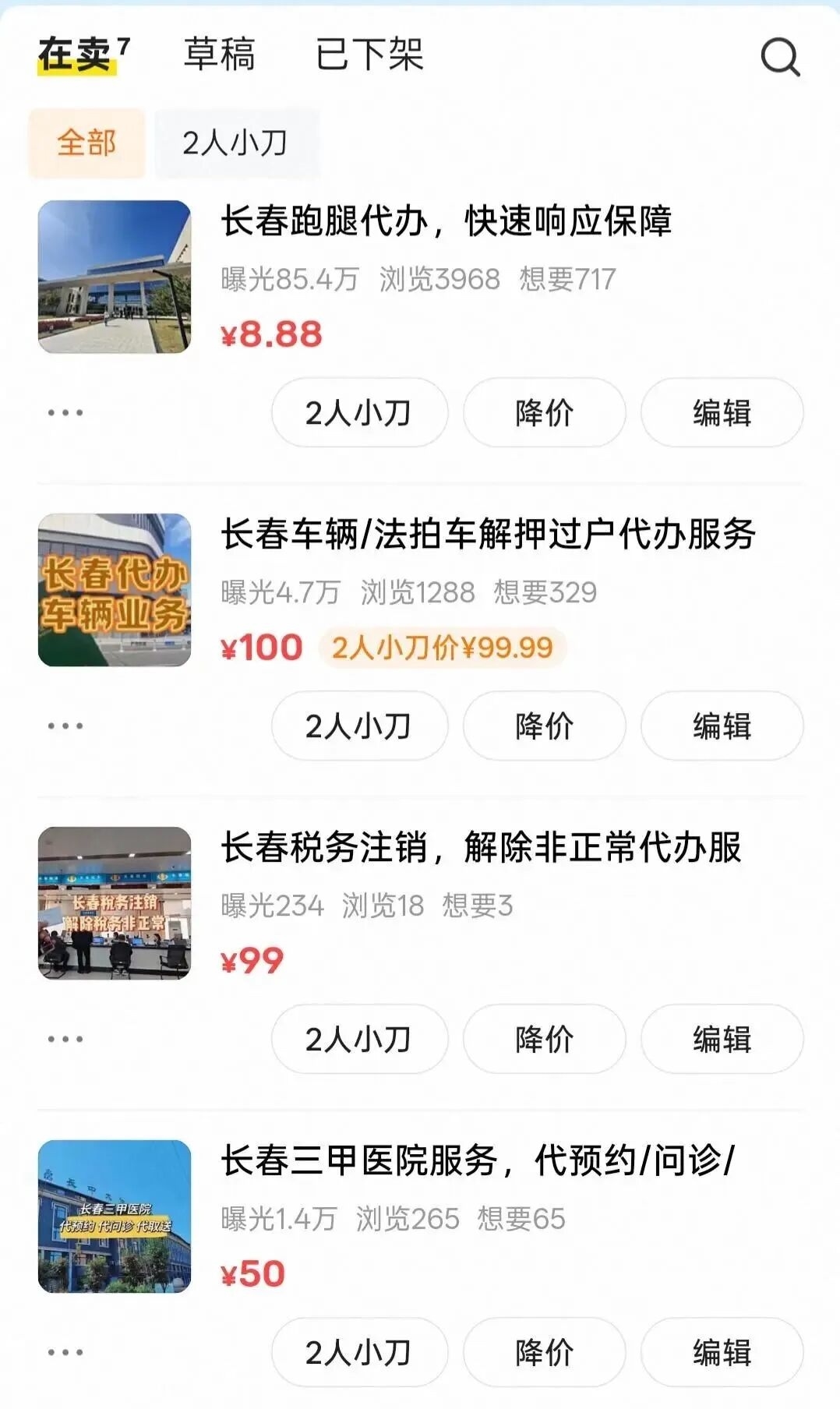The width and height of the screenshot is (840, 1409).
Task: Lower price of 长春三甲医院服务 listing
Action: 544,1352
